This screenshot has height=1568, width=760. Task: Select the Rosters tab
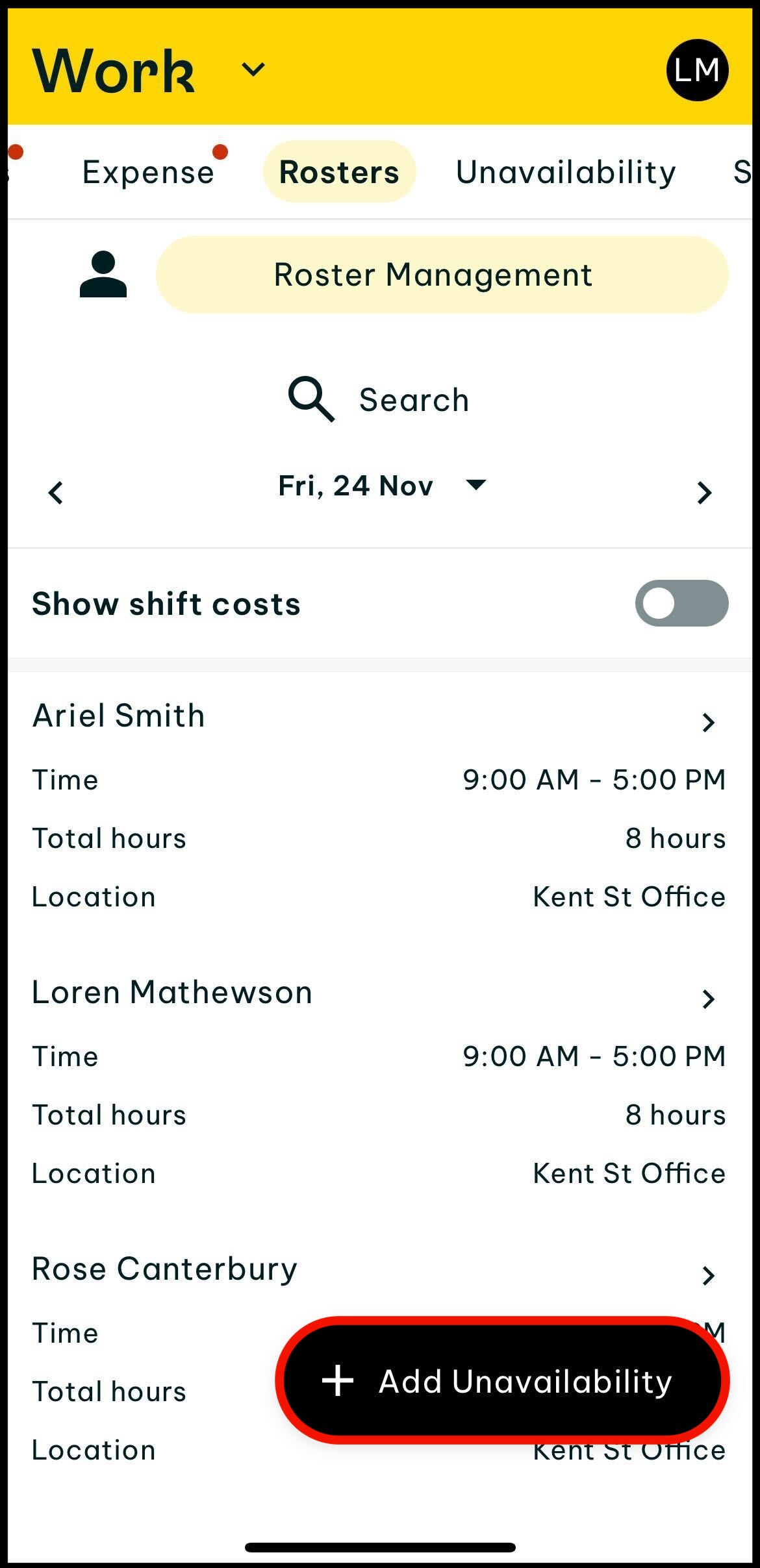tap(339, 172)
